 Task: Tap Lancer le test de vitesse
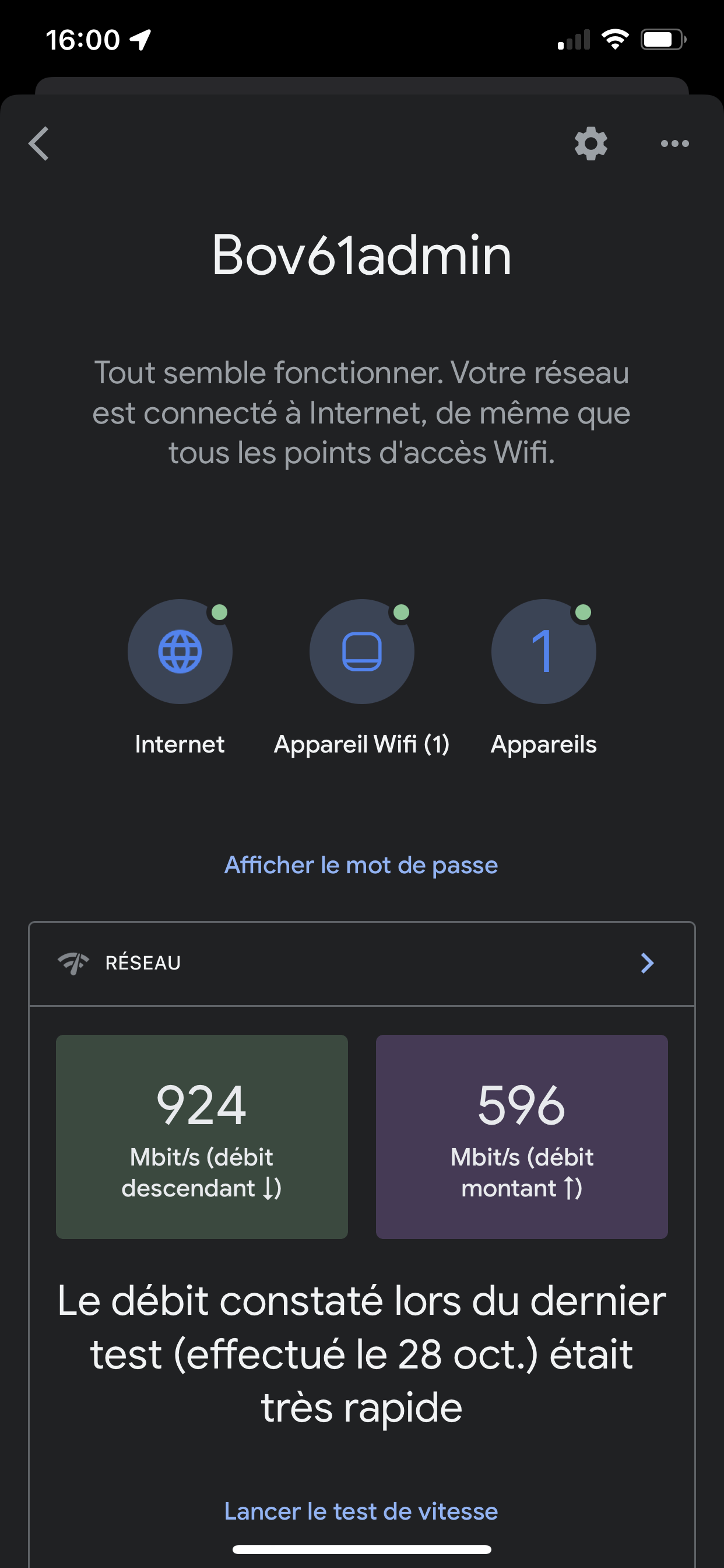point(361,1511)
